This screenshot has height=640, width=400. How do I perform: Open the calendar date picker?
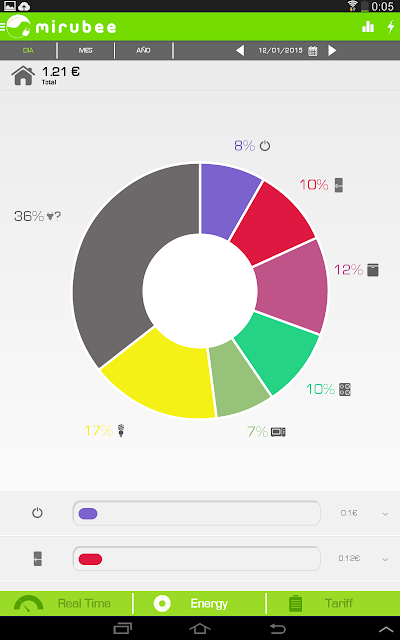313,51
